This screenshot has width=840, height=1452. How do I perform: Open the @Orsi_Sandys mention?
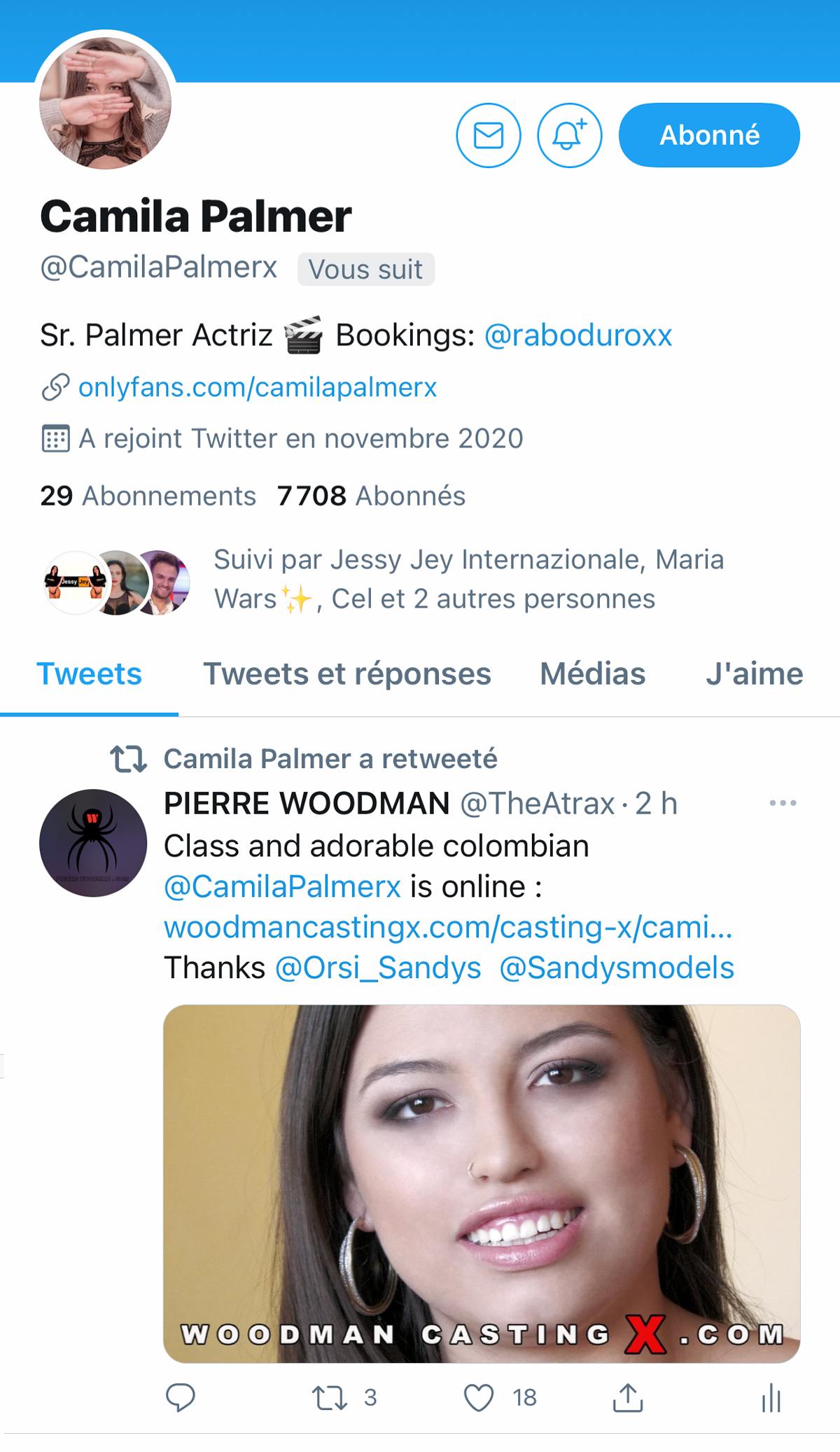378,968
